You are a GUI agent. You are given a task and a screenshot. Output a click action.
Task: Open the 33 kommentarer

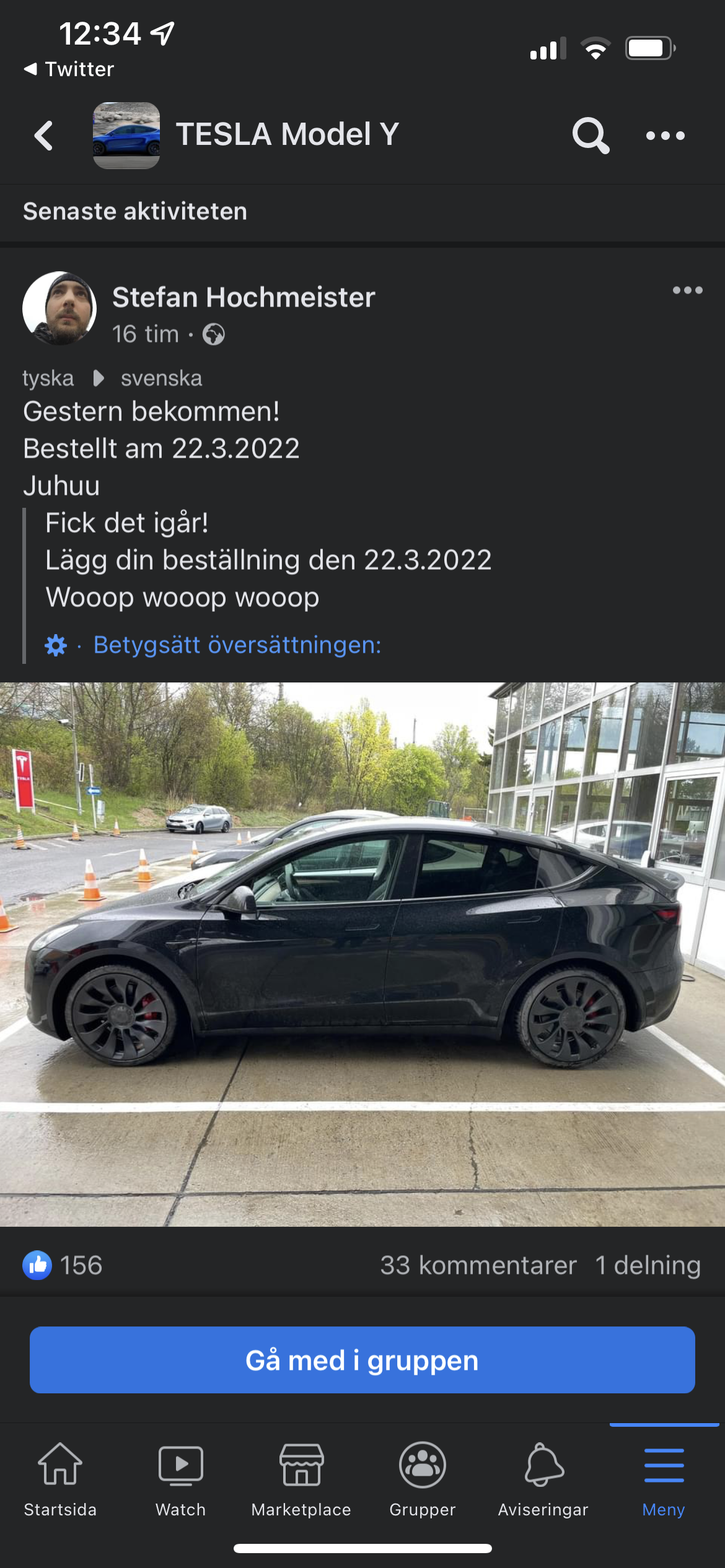478,1265
